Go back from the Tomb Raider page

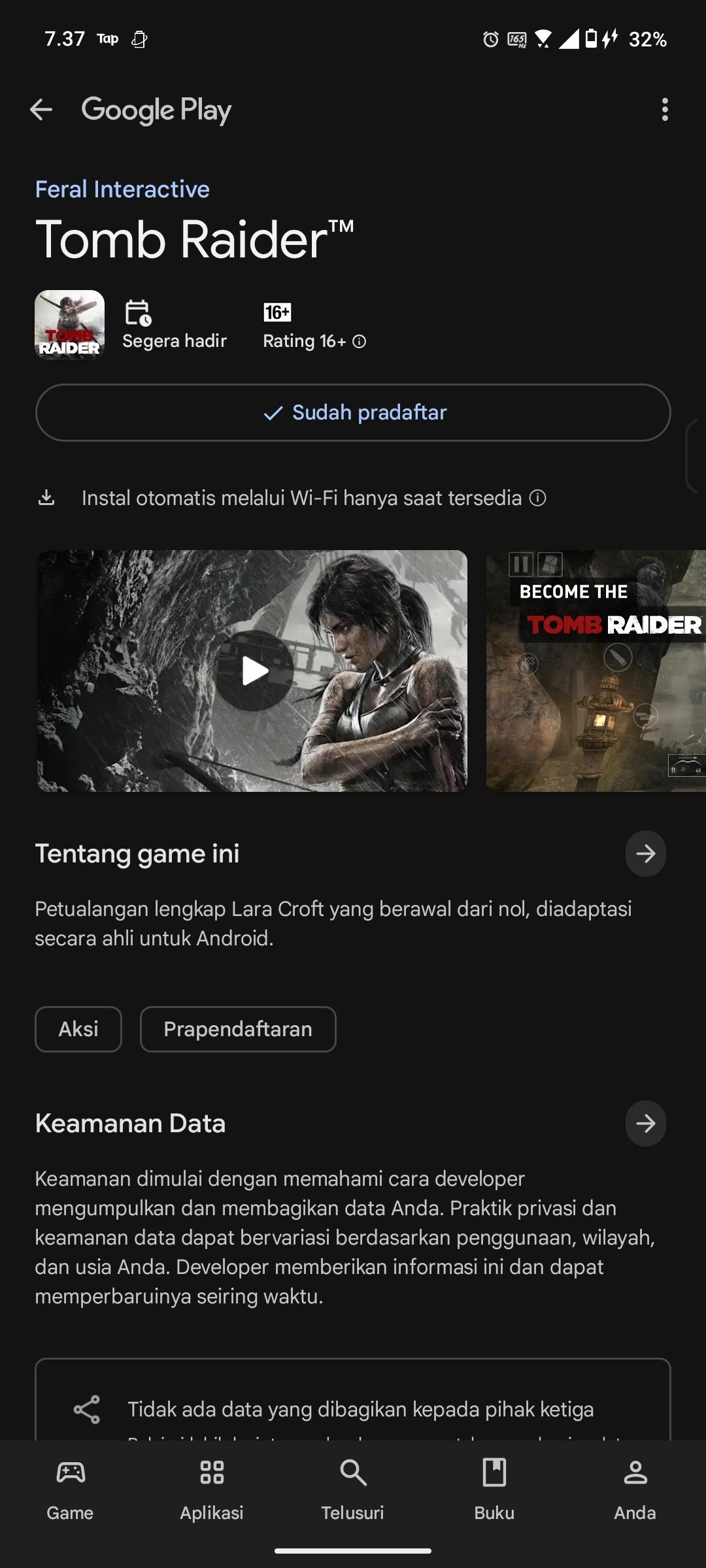41,110
